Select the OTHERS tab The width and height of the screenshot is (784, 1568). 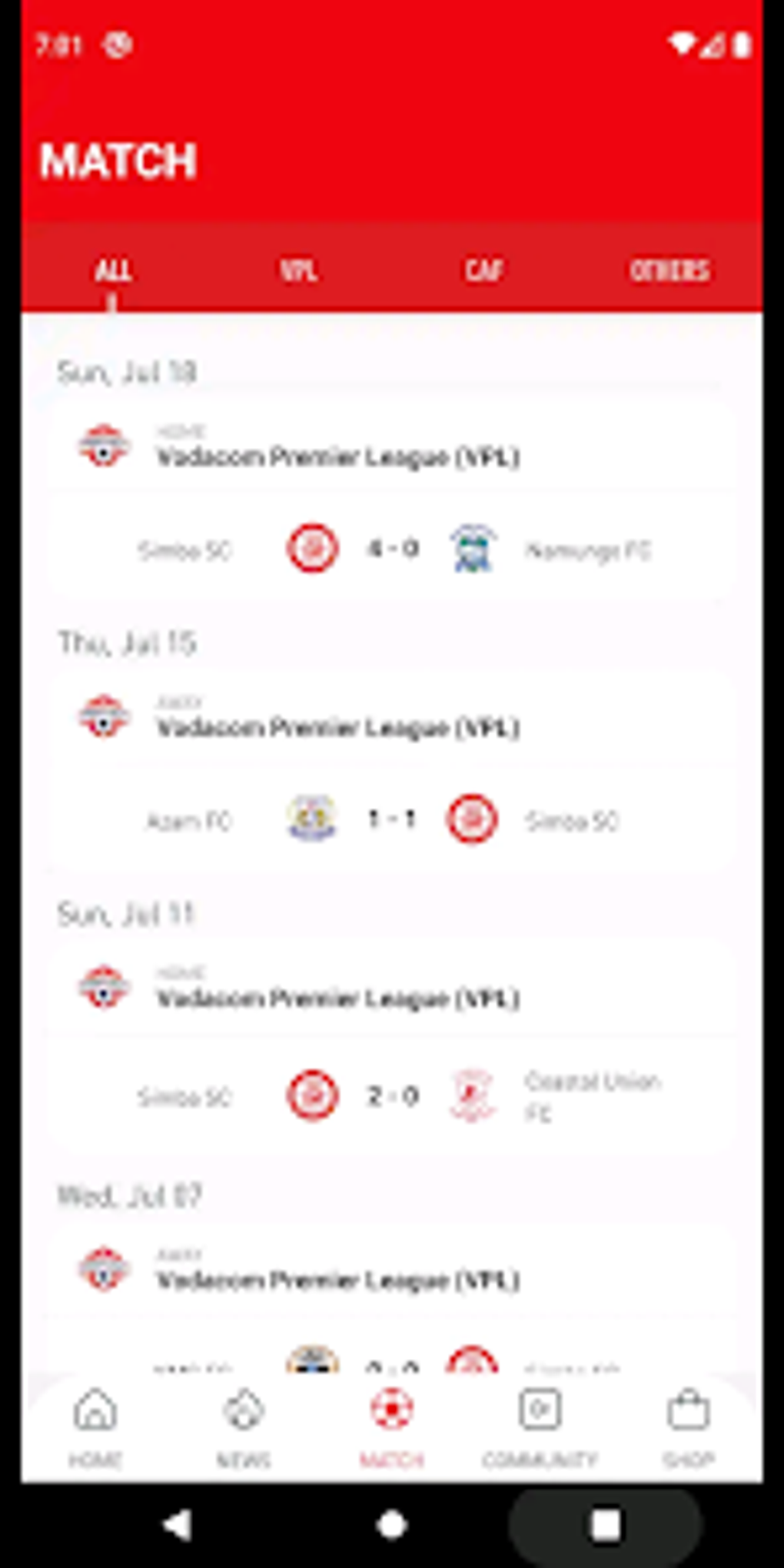(x=669, y=271)
